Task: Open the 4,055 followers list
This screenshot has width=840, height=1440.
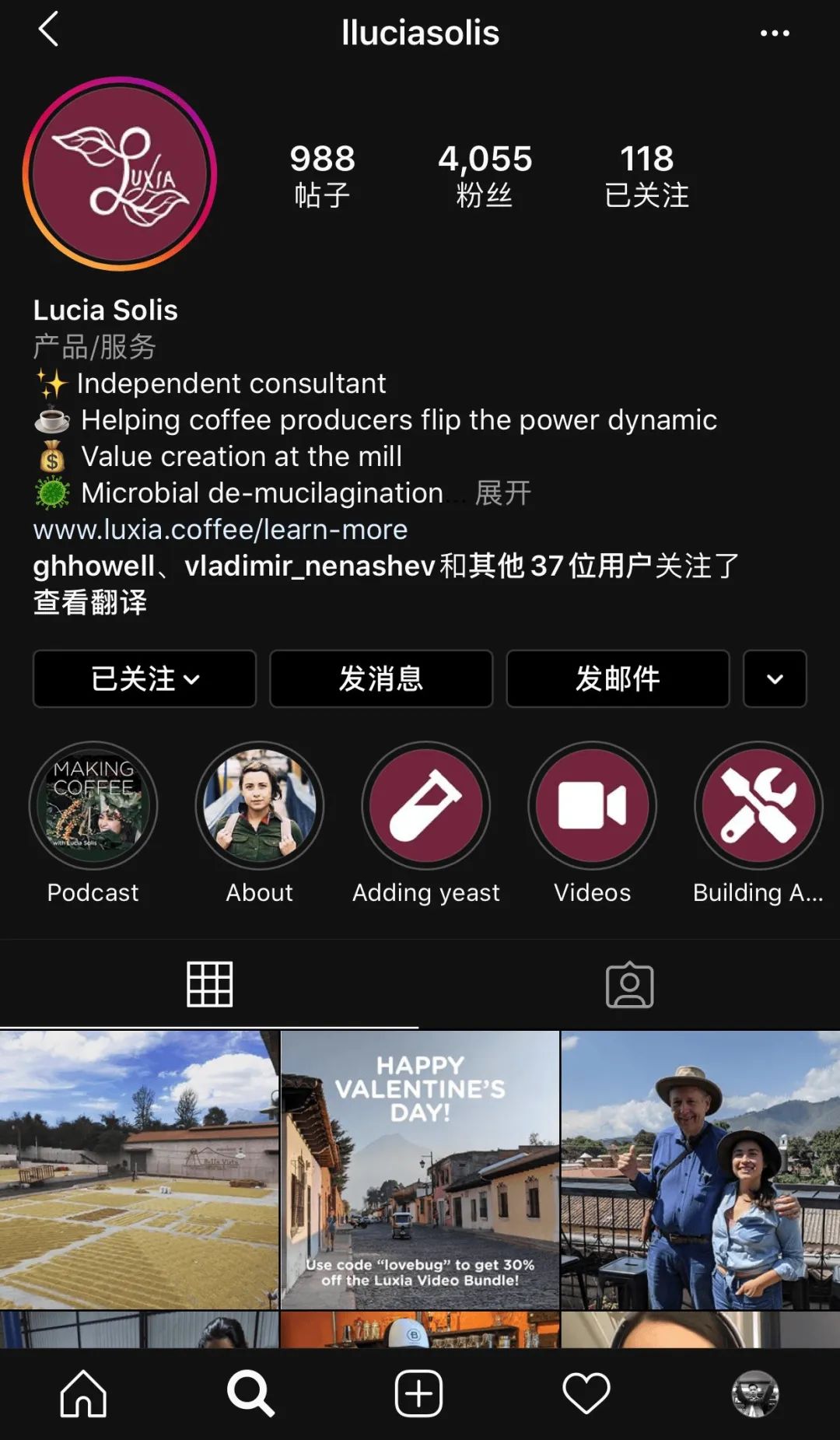Action: click(x=485, y=174)
